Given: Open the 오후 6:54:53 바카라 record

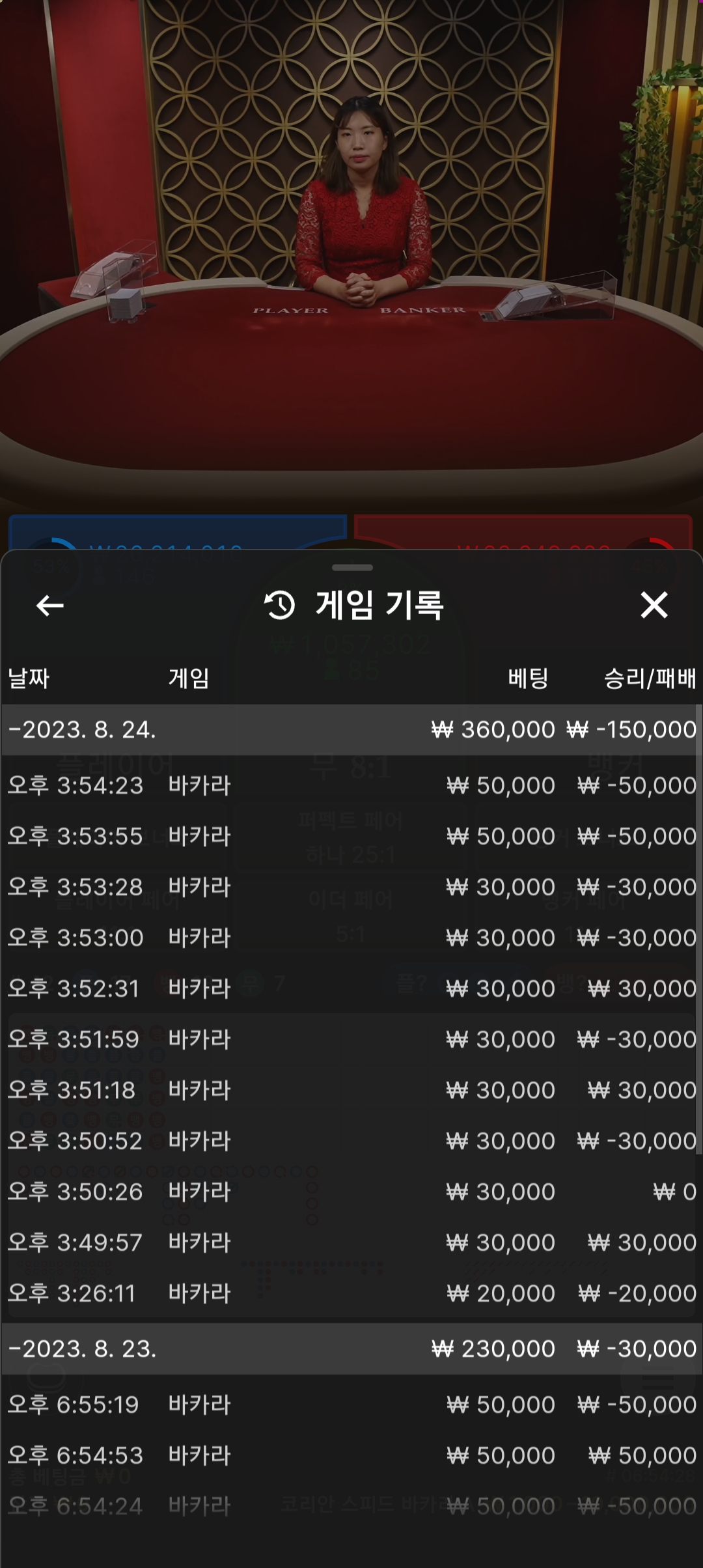Looking at the screenshot, I should (x=351, y=1455).
